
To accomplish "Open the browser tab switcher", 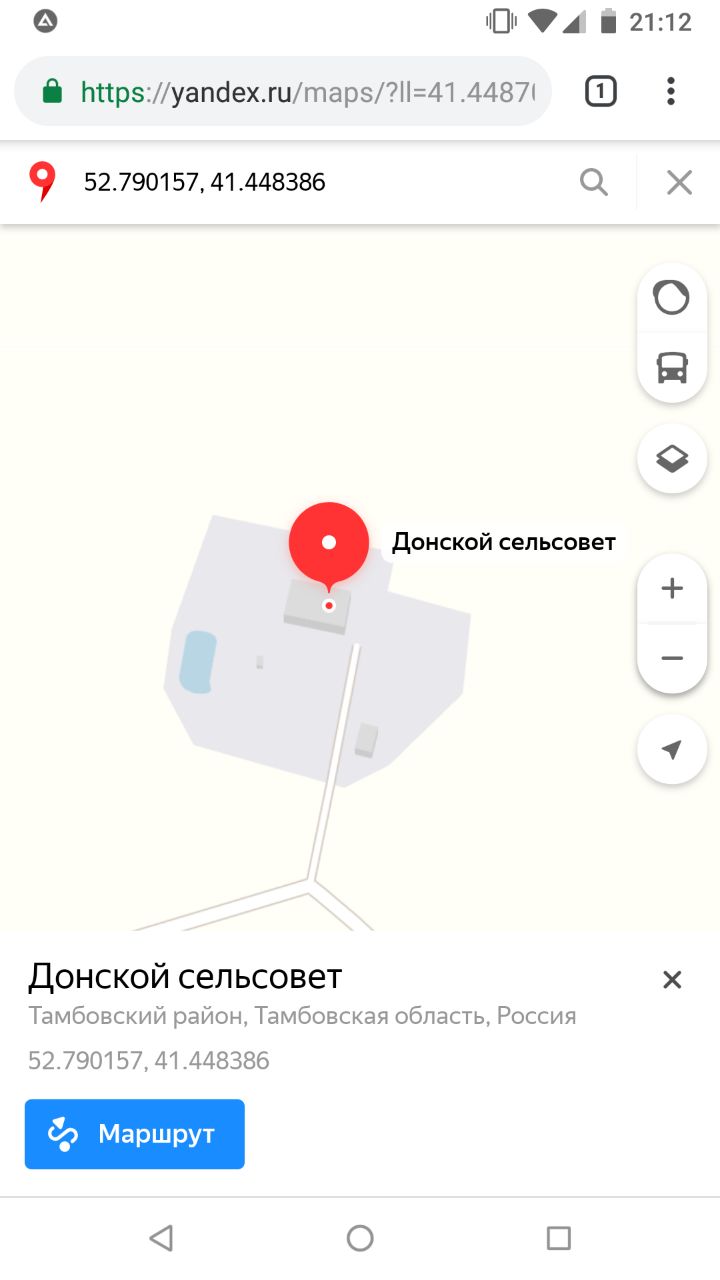I will 600,92.
